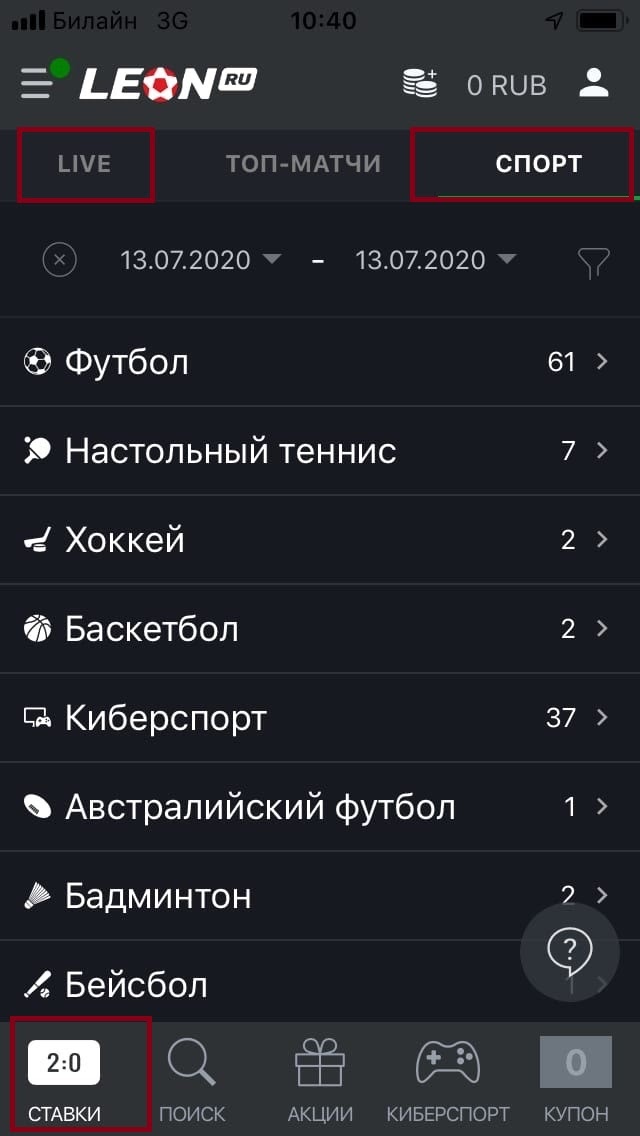Switch to the ТОП-МАТЧИ tab
Image resolution: width=640 pixels, height=1136 pixels.
303,164
